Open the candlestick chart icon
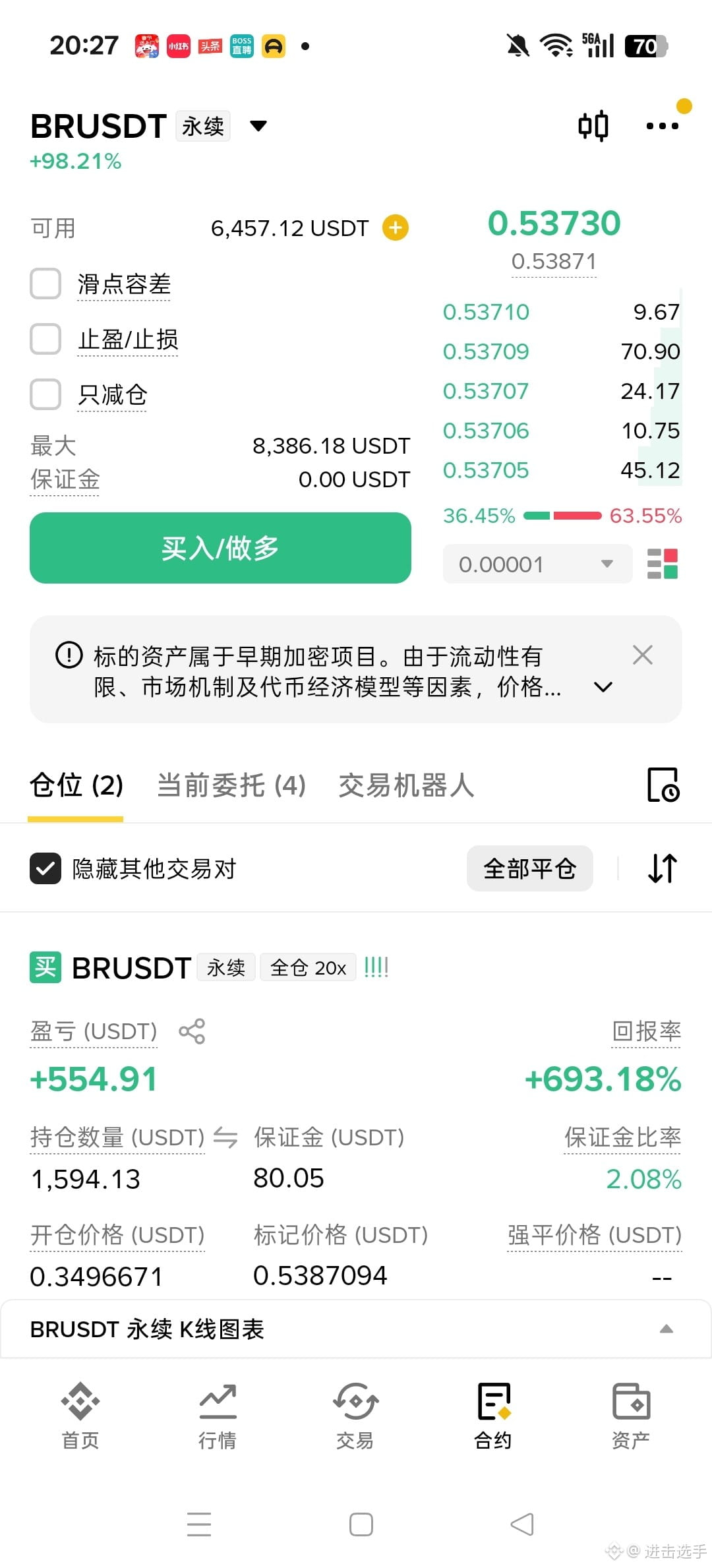Screen dimensions: 712x1568 [593, 126]
